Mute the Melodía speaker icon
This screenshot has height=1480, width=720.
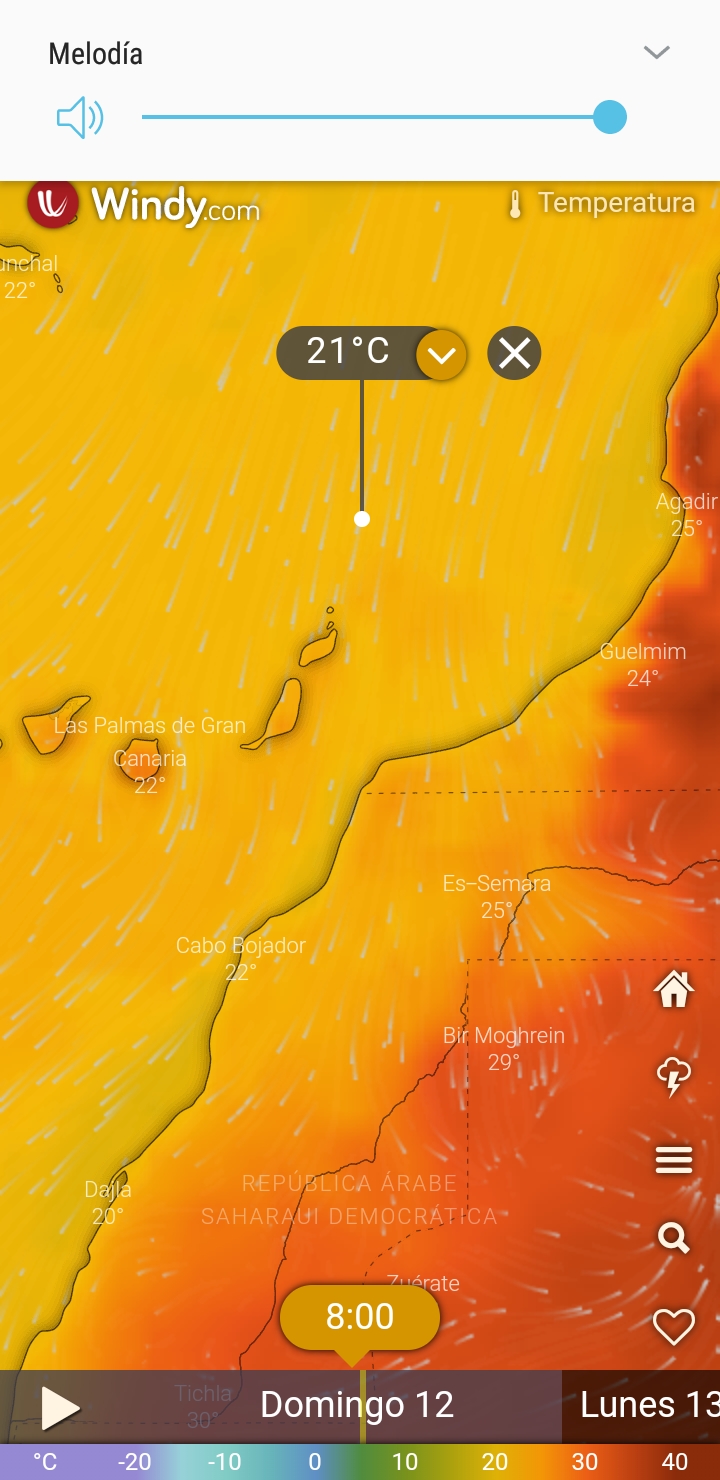tap(80, 118)
